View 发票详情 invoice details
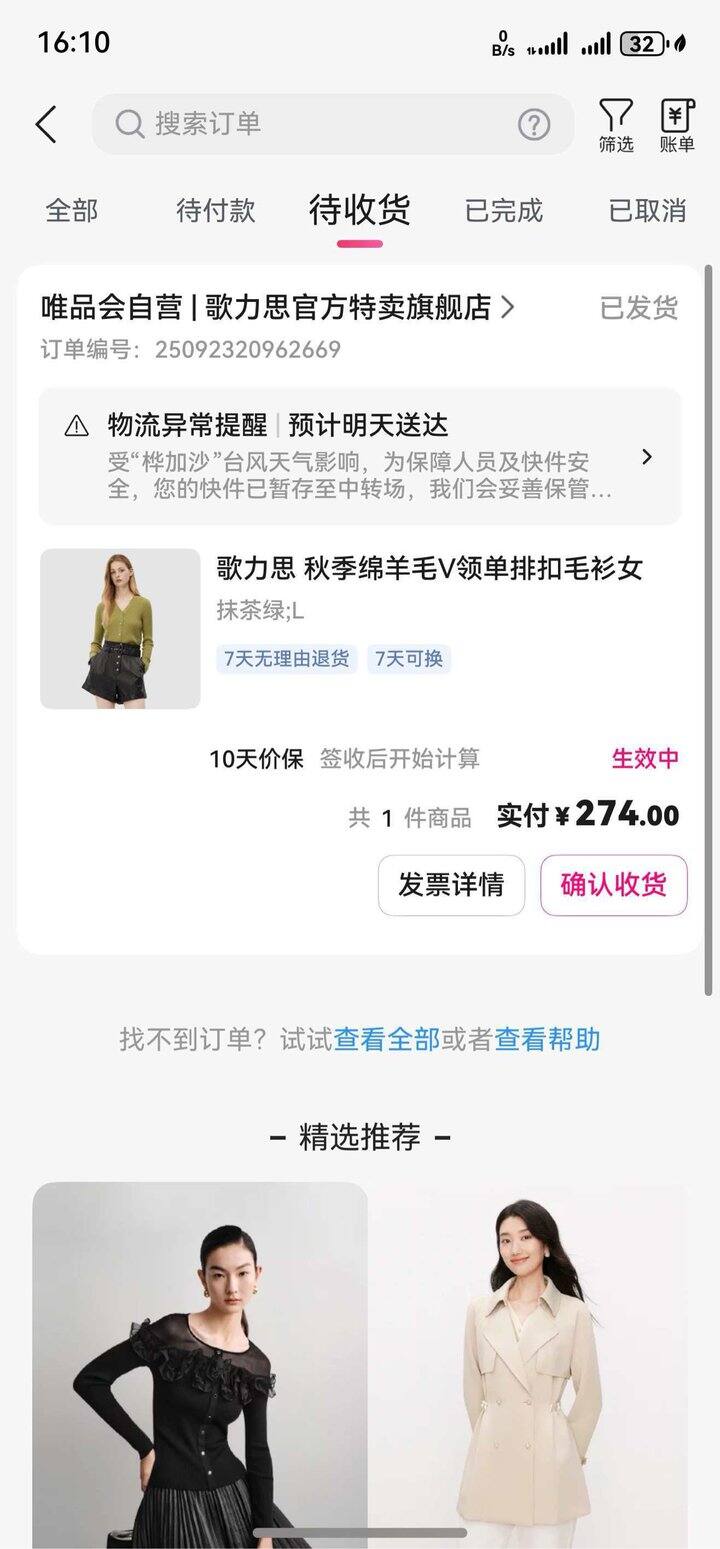The height and width of the screenshot is (1549, 720). click(451, 885)
